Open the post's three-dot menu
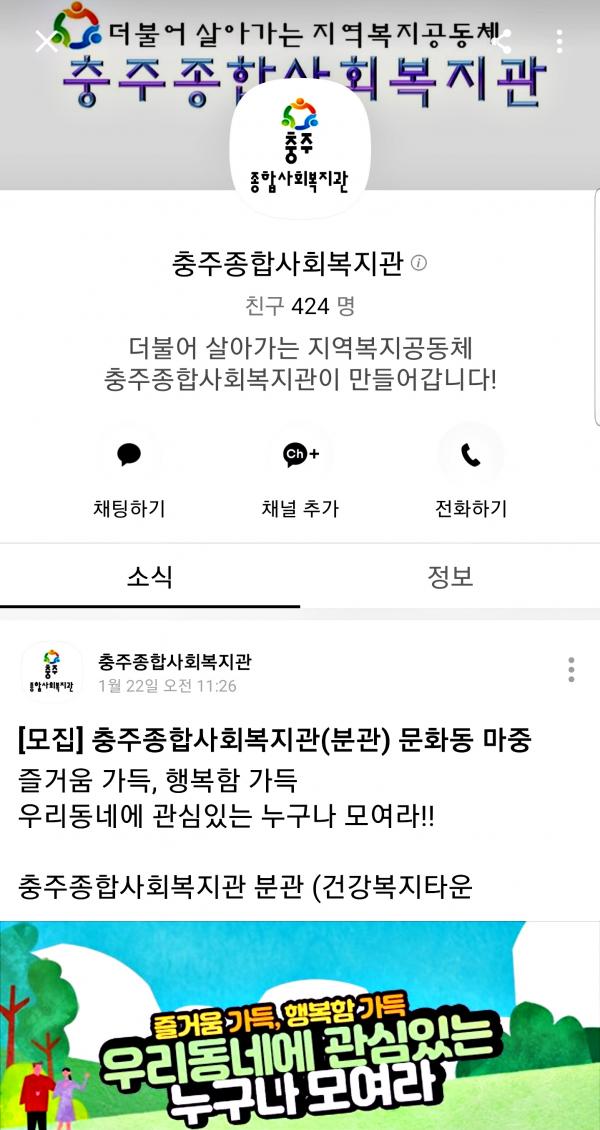The height and width of the screenshot is (1130, 600). click(571, 670)
